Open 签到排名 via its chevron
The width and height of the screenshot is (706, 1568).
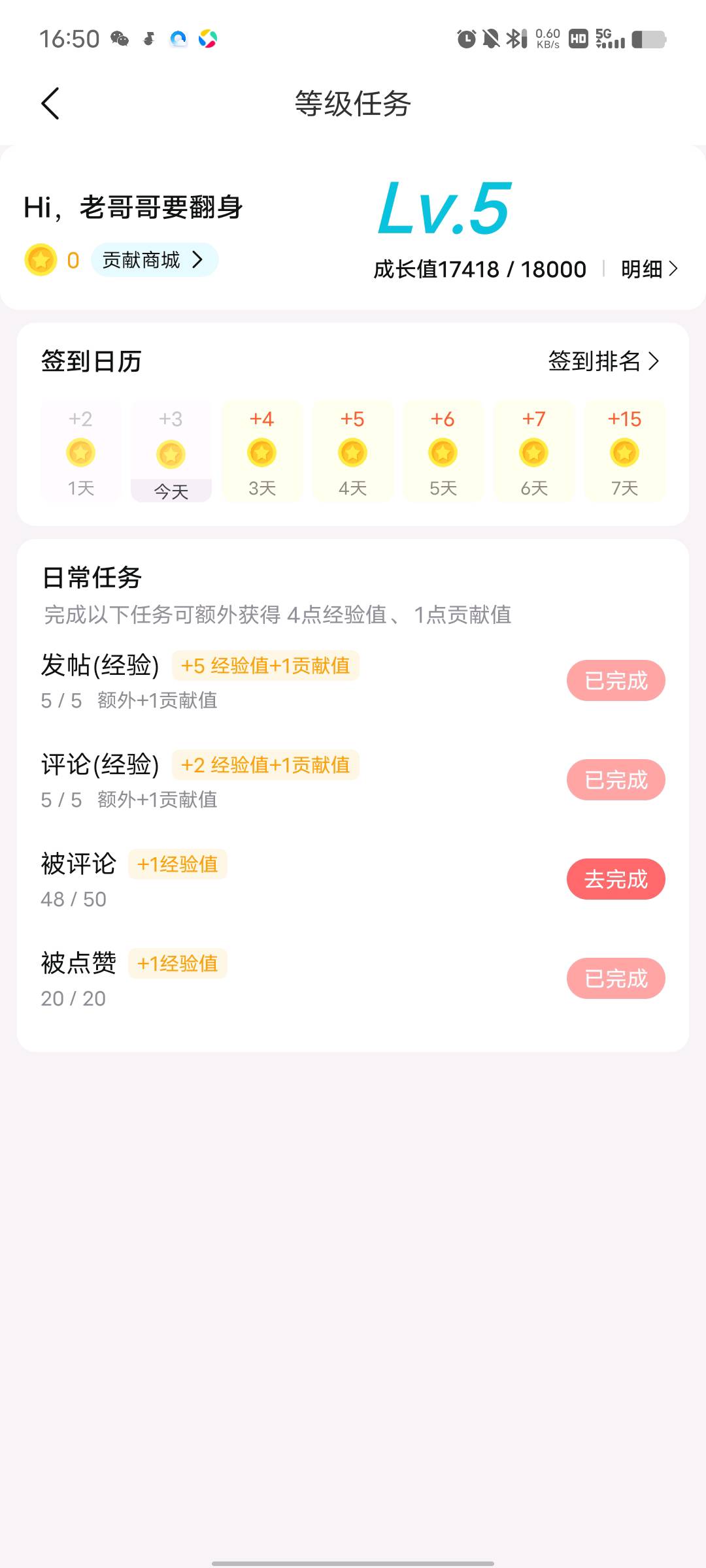click(x=653, y=362)
